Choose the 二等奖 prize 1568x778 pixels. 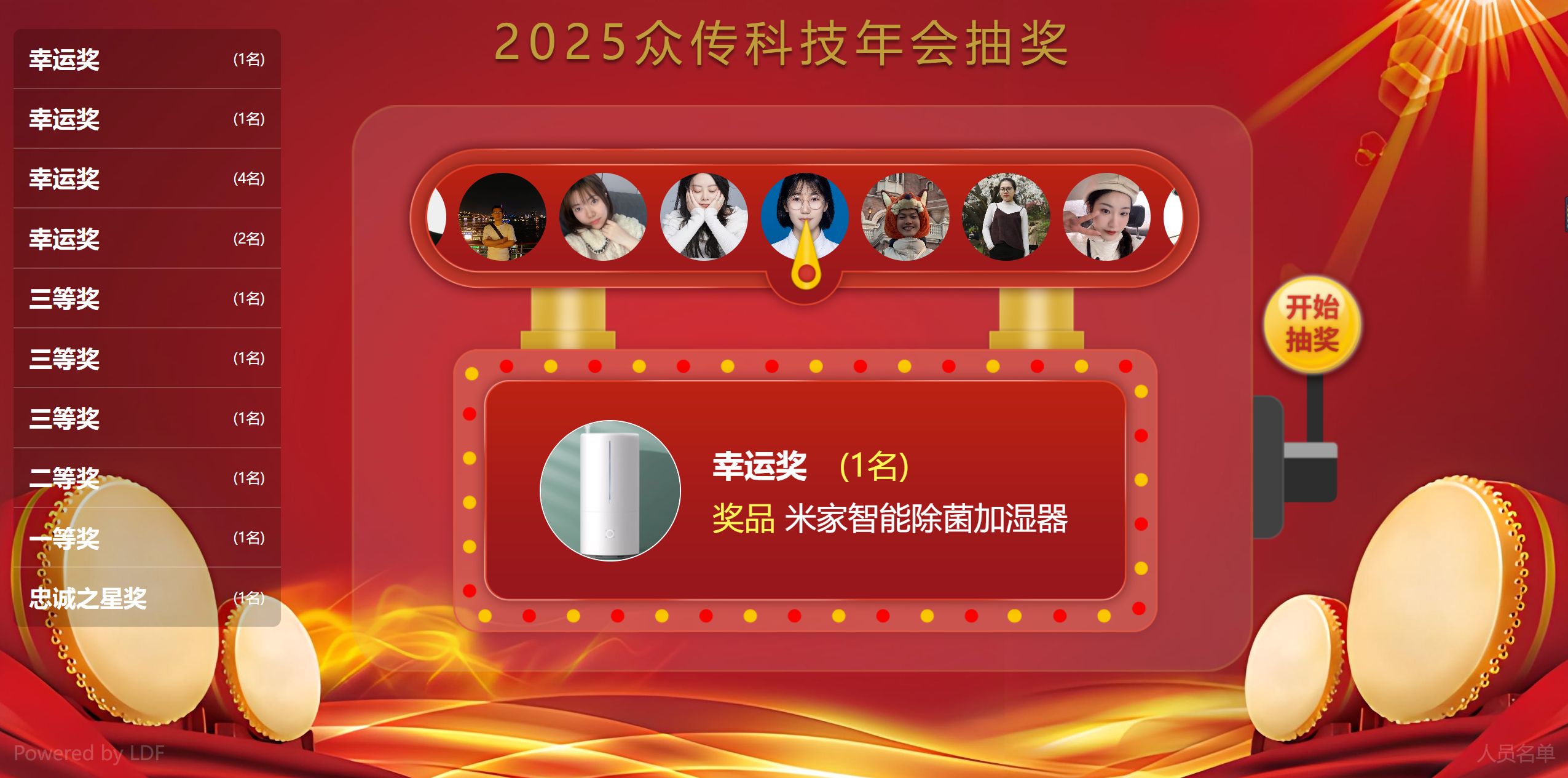[x=147, y=478]
